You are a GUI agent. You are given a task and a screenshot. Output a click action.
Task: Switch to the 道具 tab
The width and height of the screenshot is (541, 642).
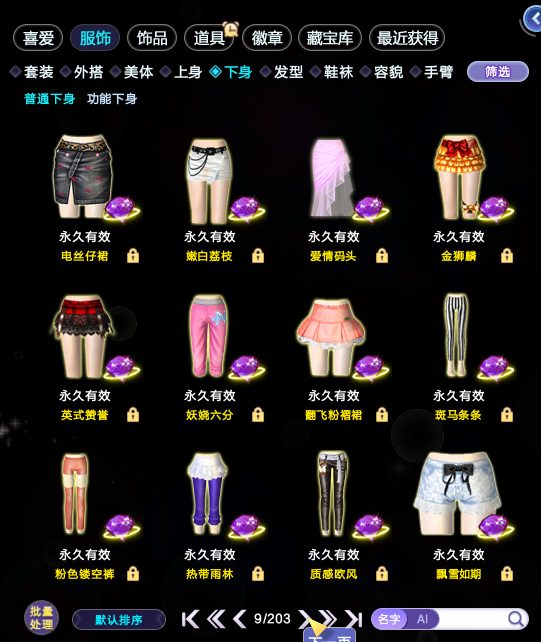click(x=209, y=38)
